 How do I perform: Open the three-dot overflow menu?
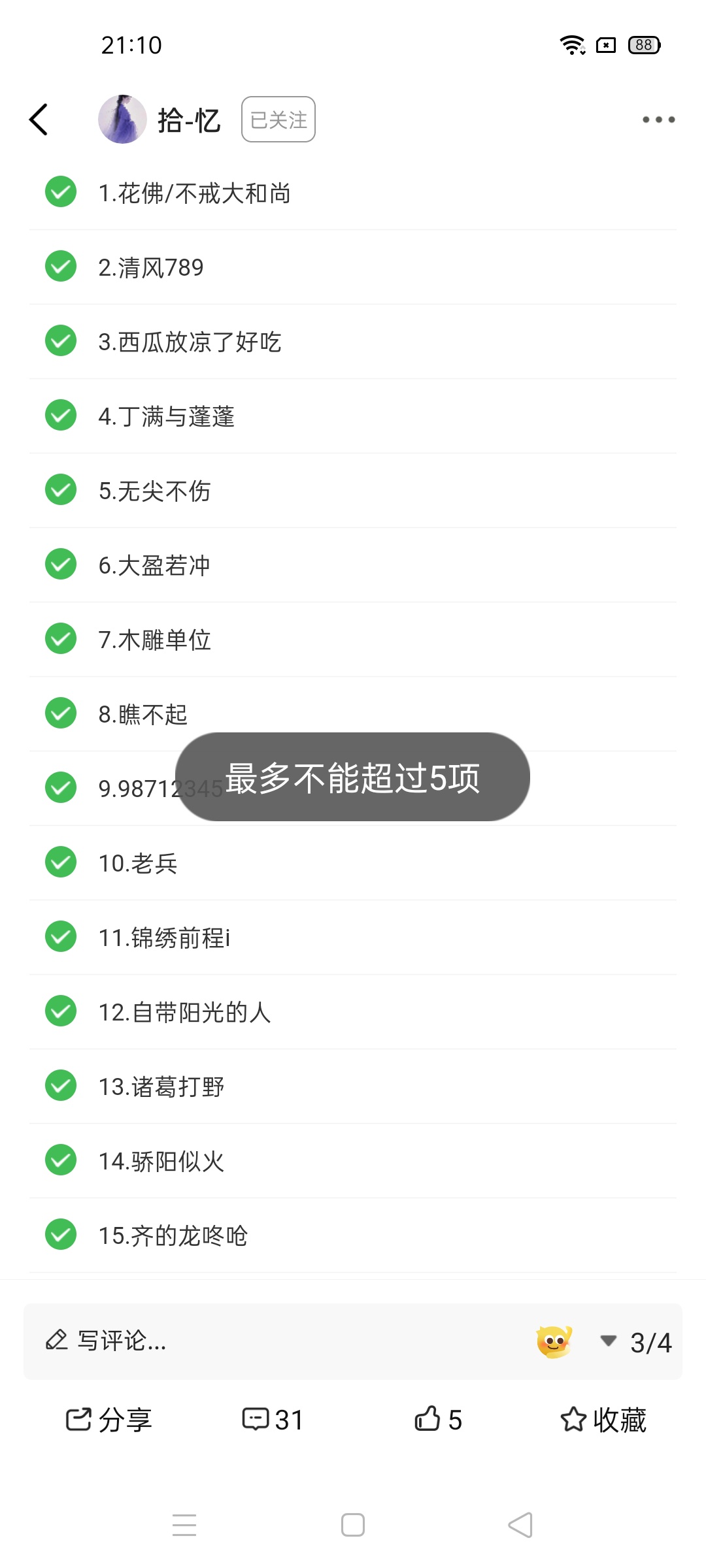[658, 120]
